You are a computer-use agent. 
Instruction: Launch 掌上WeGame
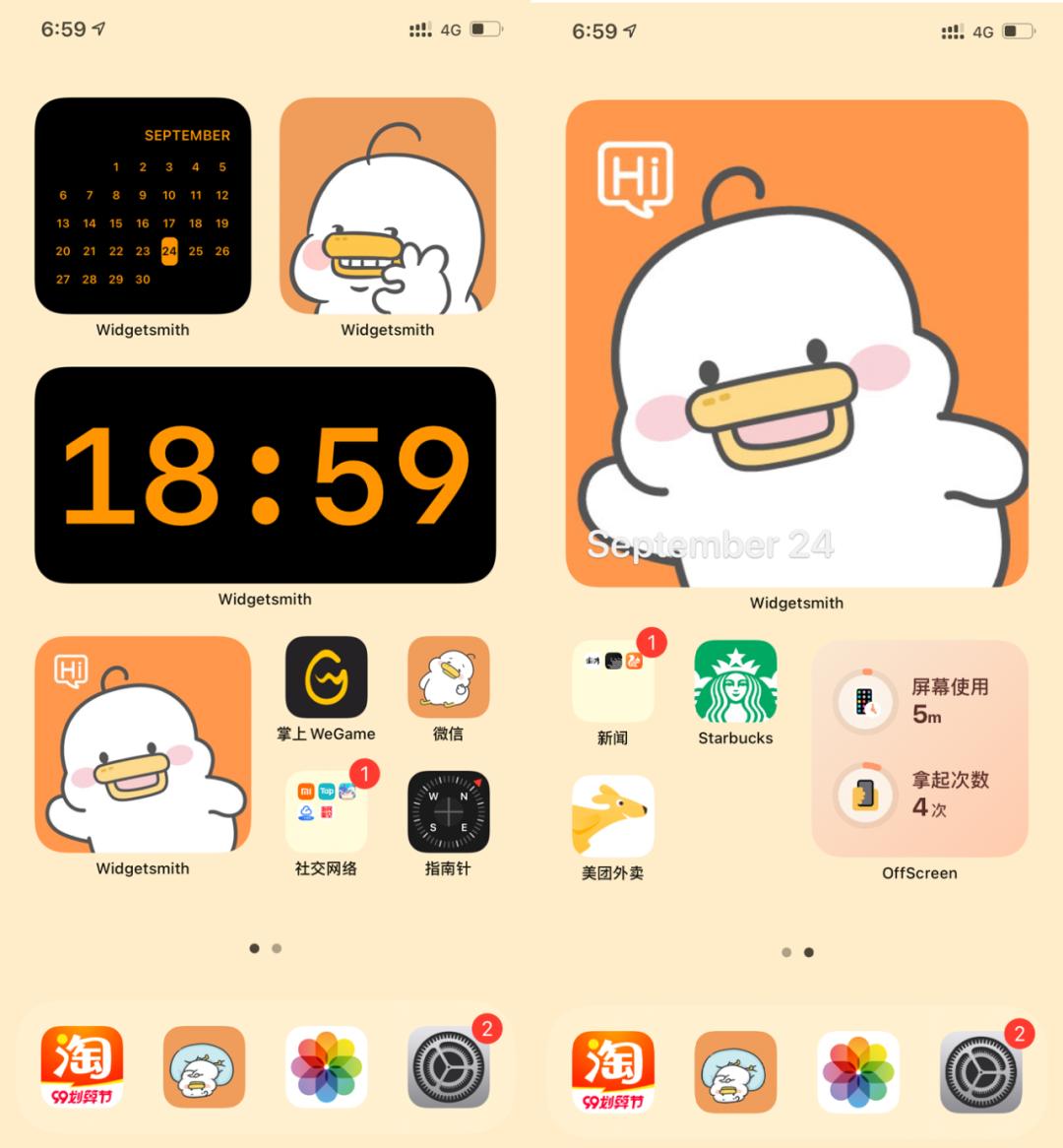point(326,679)
